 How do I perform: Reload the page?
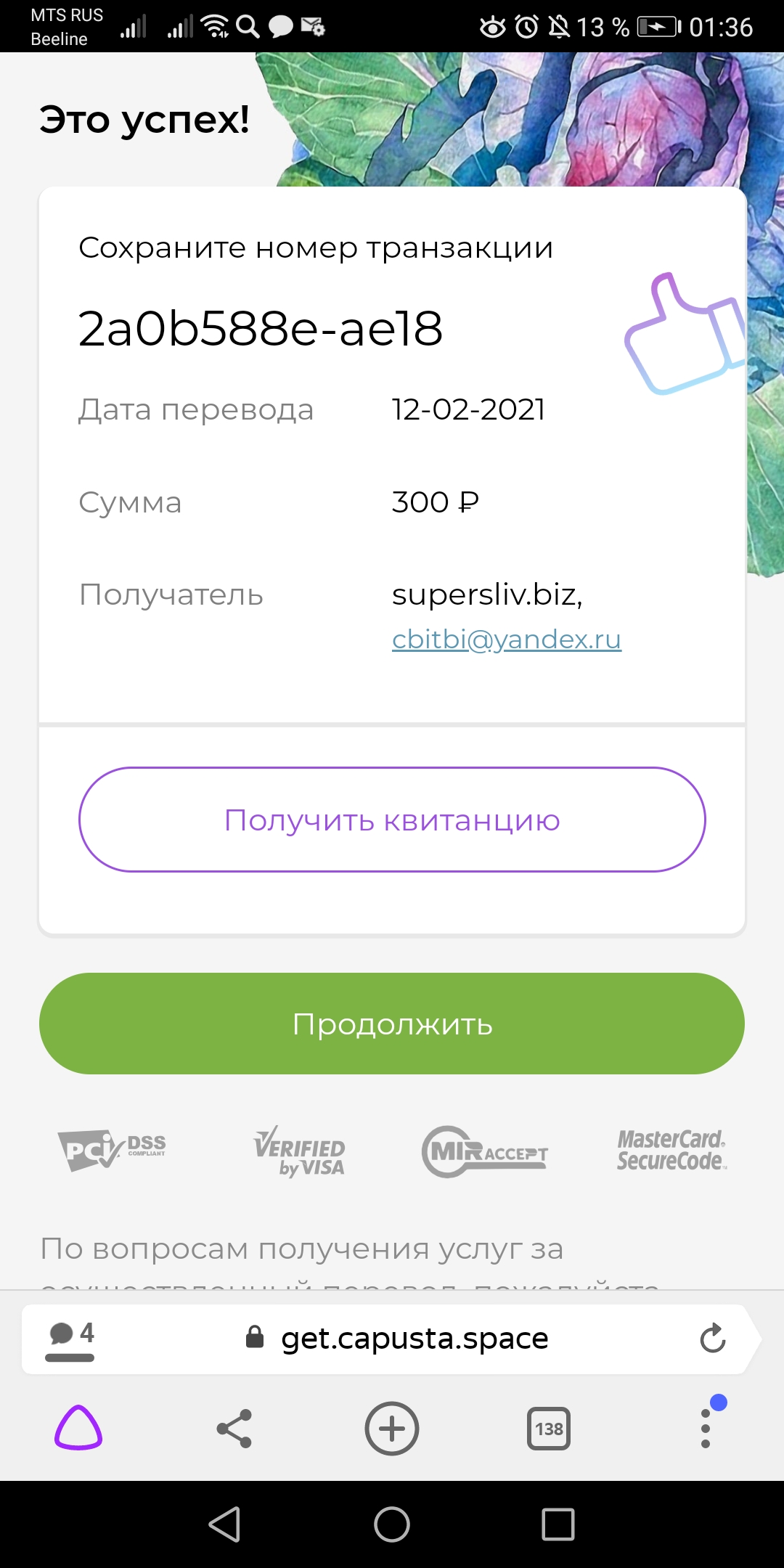coord(713,1339)
